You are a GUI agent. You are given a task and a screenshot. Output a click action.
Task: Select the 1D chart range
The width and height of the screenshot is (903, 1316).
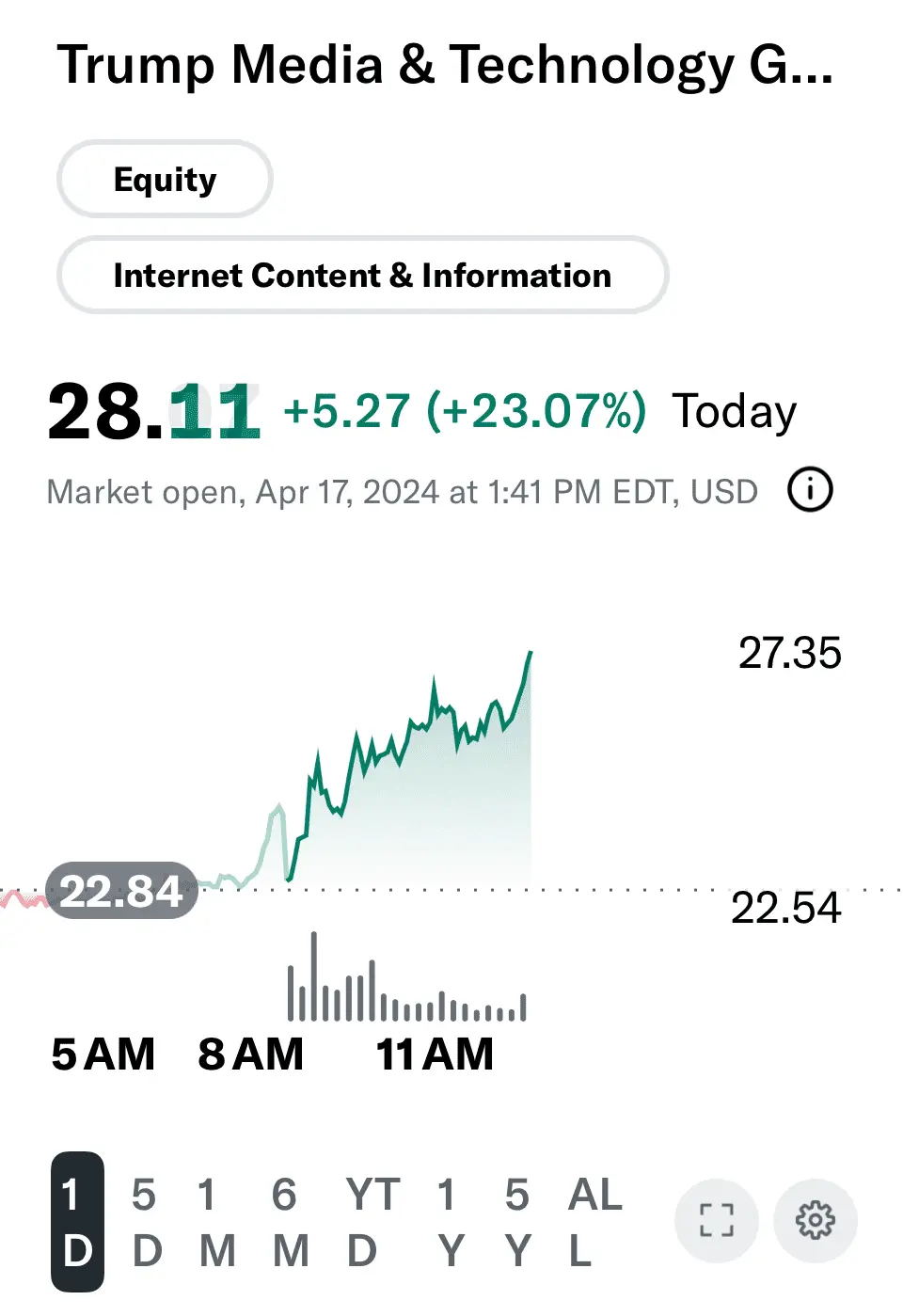77,1222
